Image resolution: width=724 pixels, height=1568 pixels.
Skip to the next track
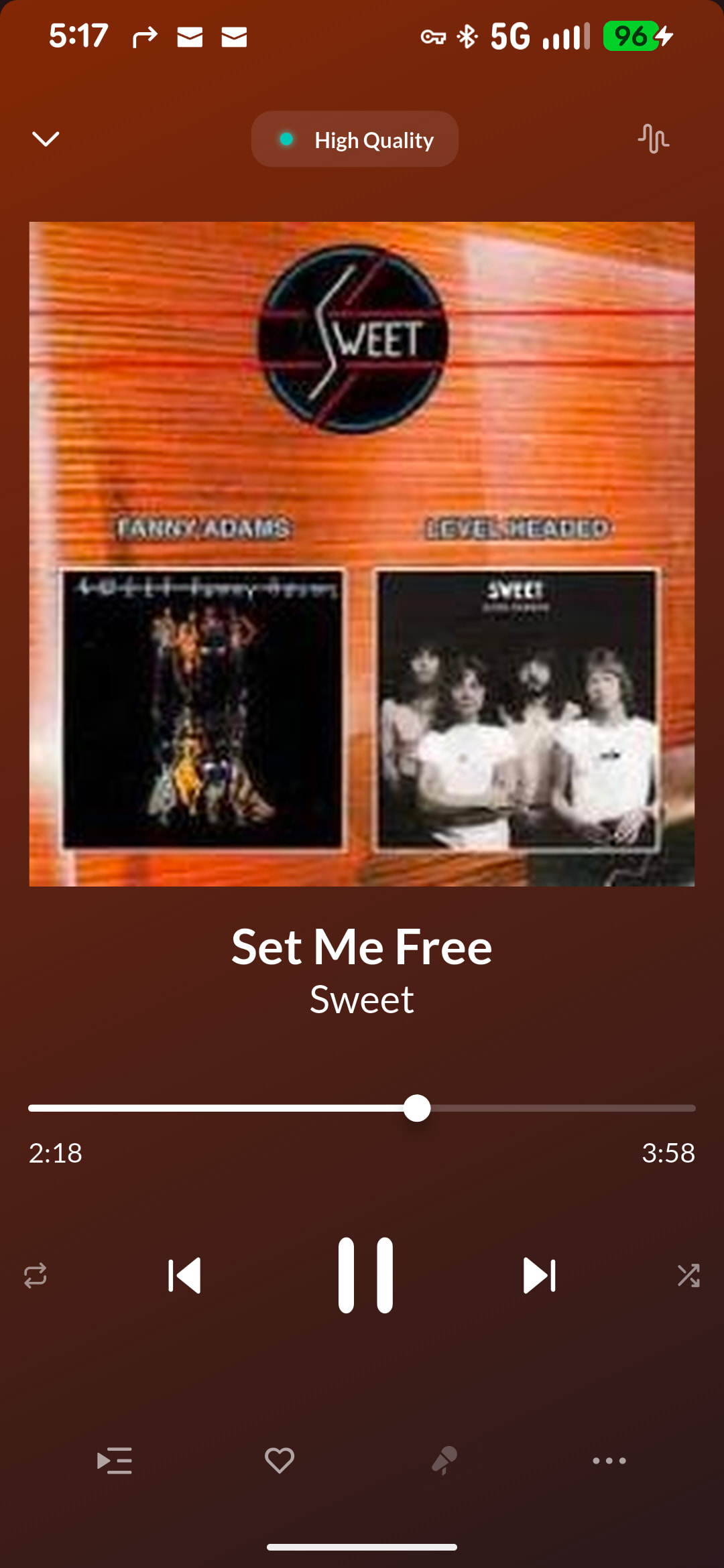pos(540,1275)
